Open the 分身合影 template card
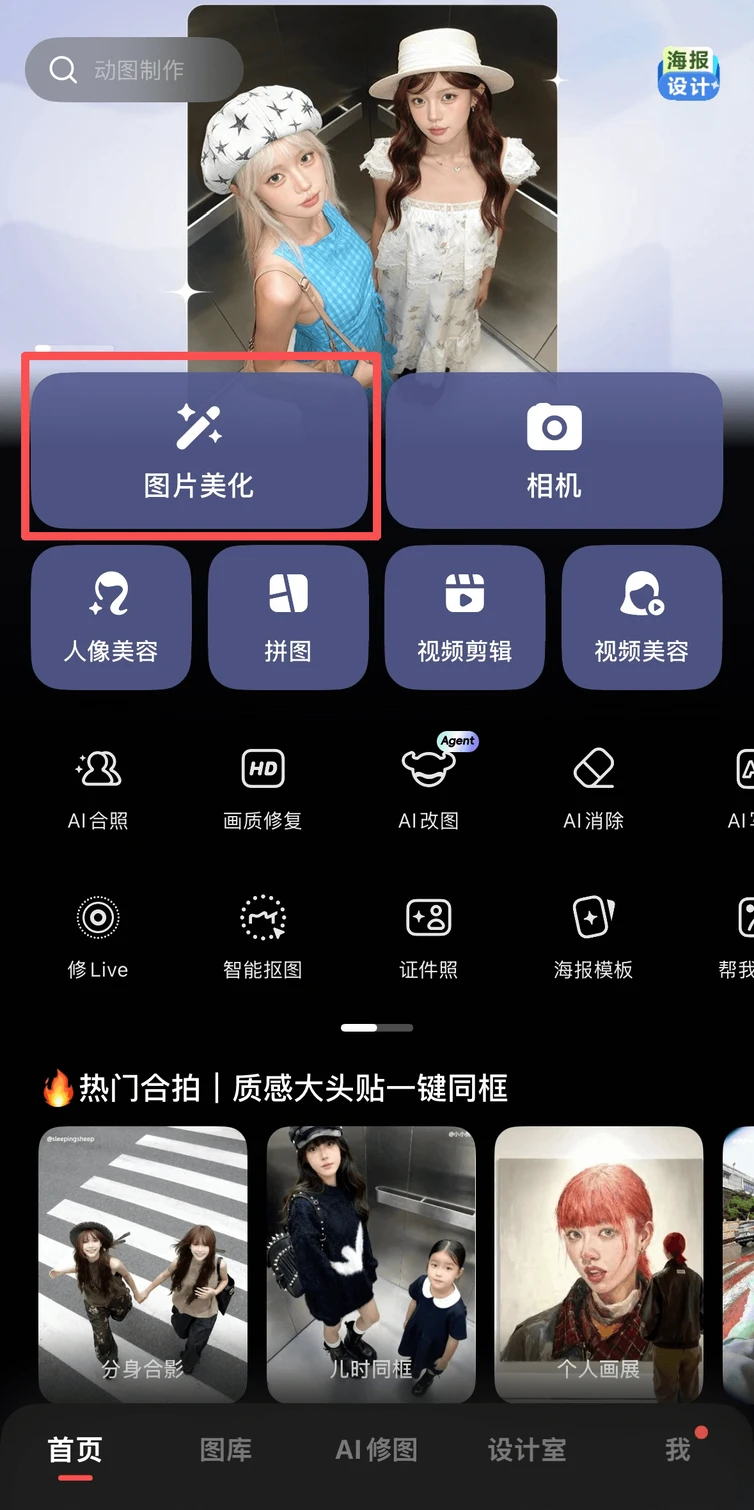 click(143, 1264)
